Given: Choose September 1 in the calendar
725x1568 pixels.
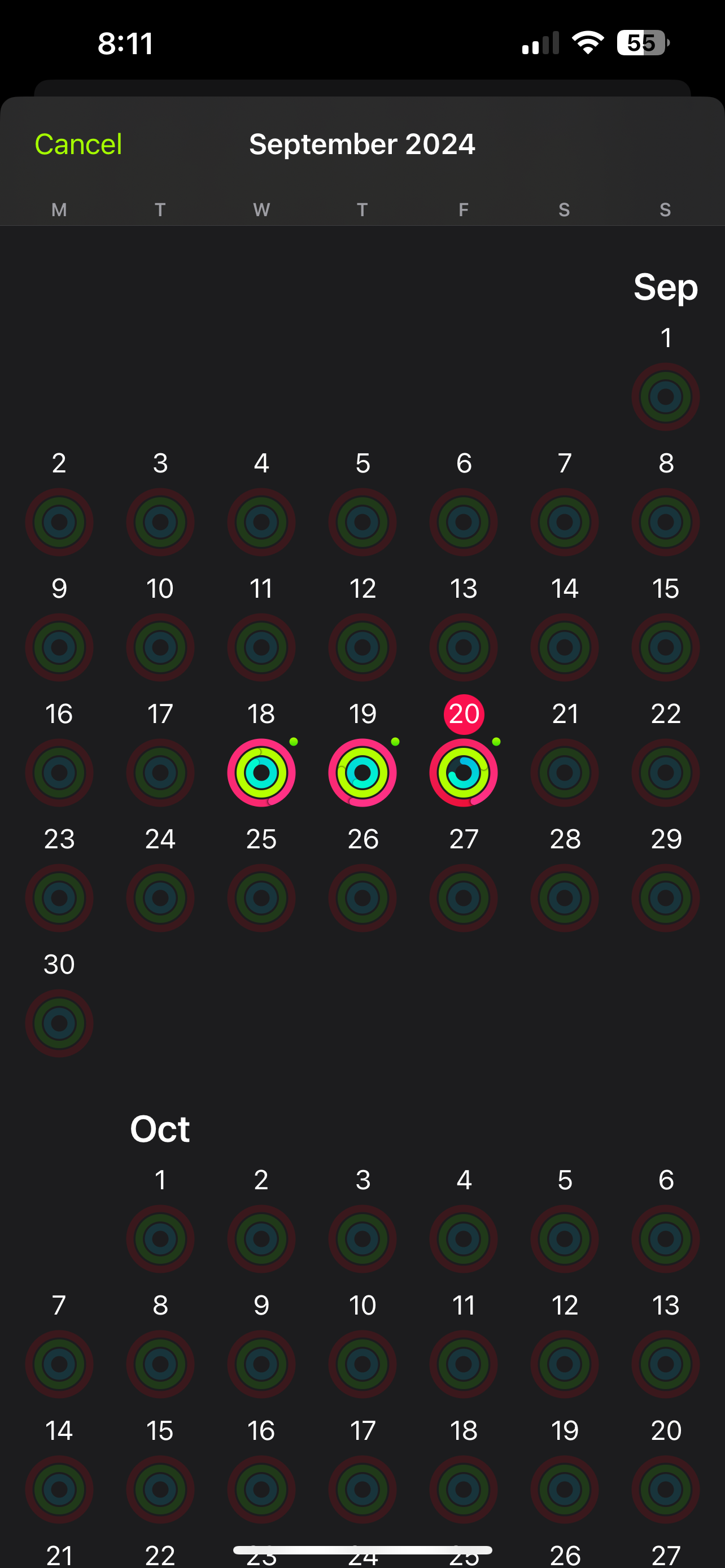Looking at the screenshot, I should 665,396.
